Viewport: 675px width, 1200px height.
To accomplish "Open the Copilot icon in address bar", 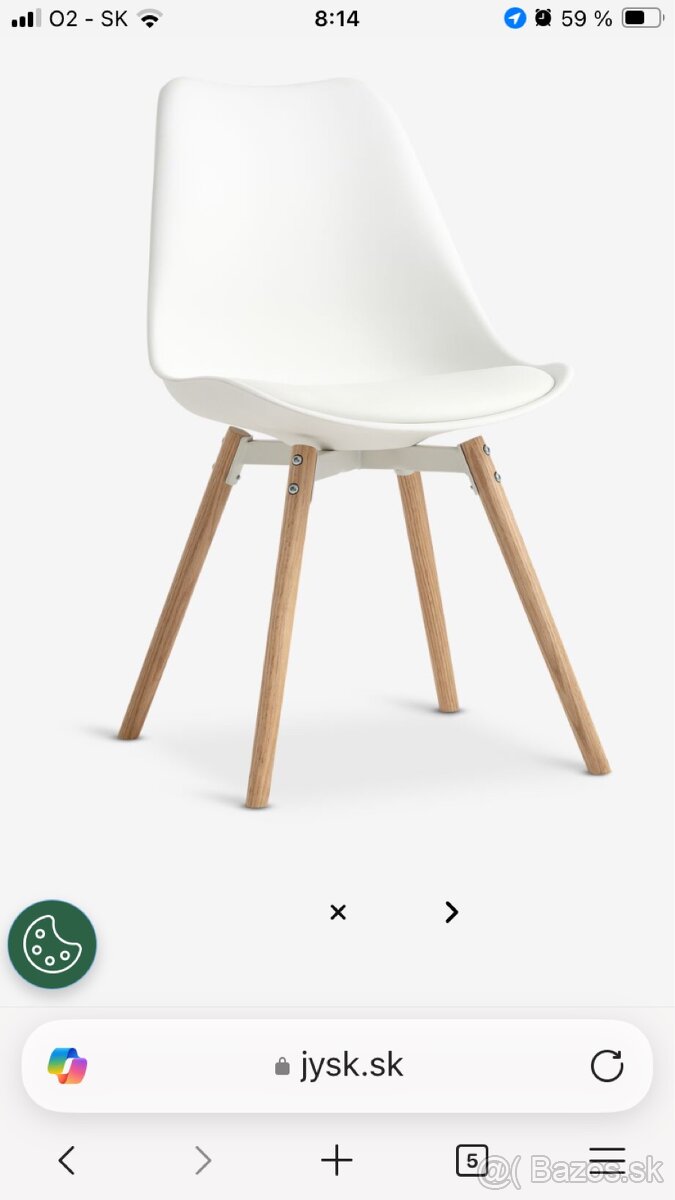I will click(68, 1066).
